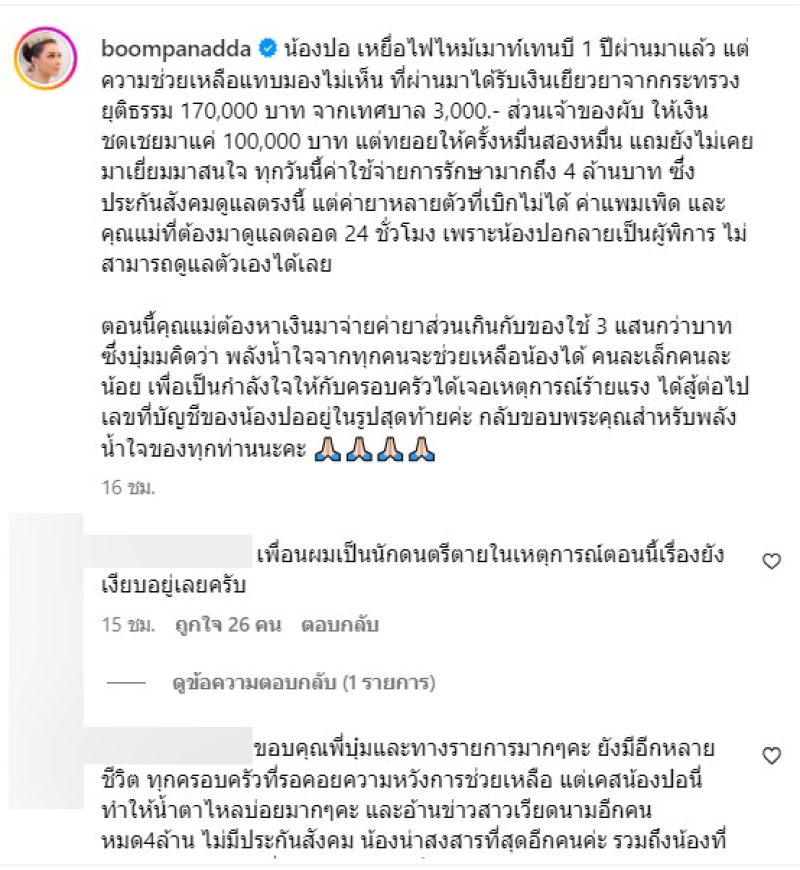Like the comment thanking พี่บุ๋ม
The height and width of the screenshot is (870, 800).
pos(771,755)
